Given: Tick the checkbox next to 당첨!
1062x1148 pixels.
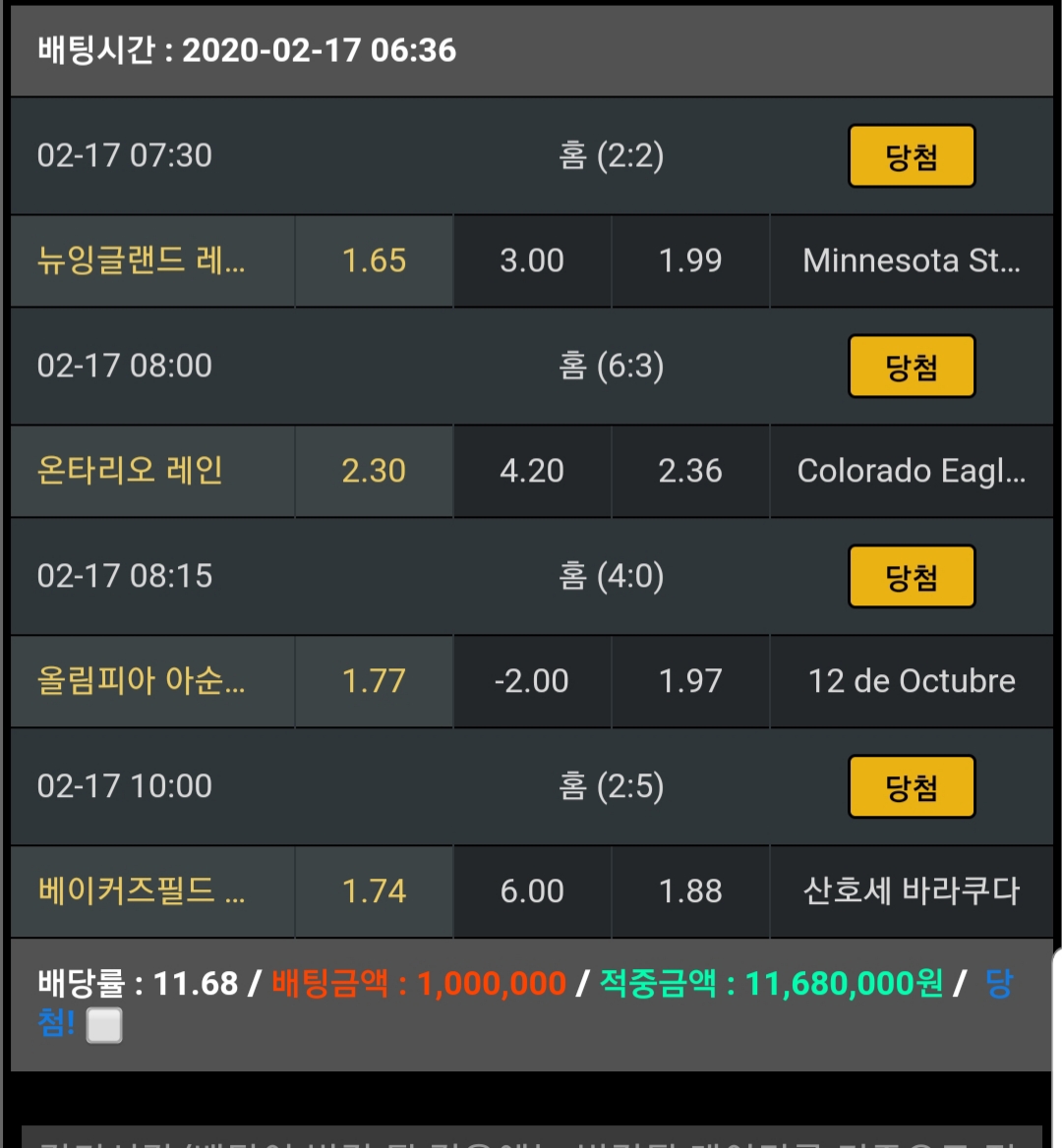Looking at the screenshot, I should pyautogui.click(x=103, y=1026).
